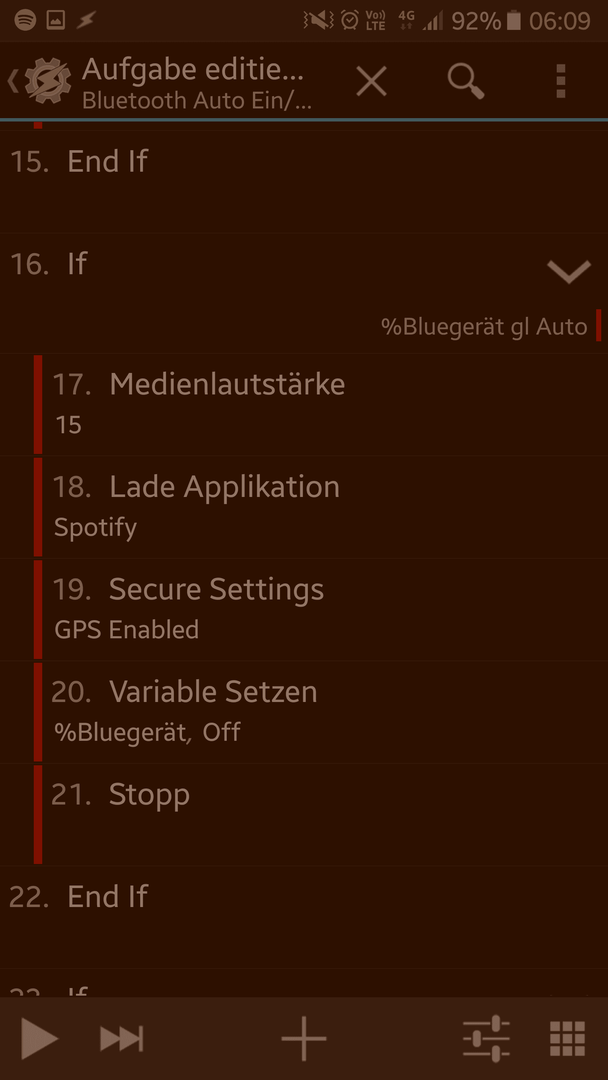Screen dimensions: 608x1080
Task: Open task properties sliders icon
Action: point(486,1038)
